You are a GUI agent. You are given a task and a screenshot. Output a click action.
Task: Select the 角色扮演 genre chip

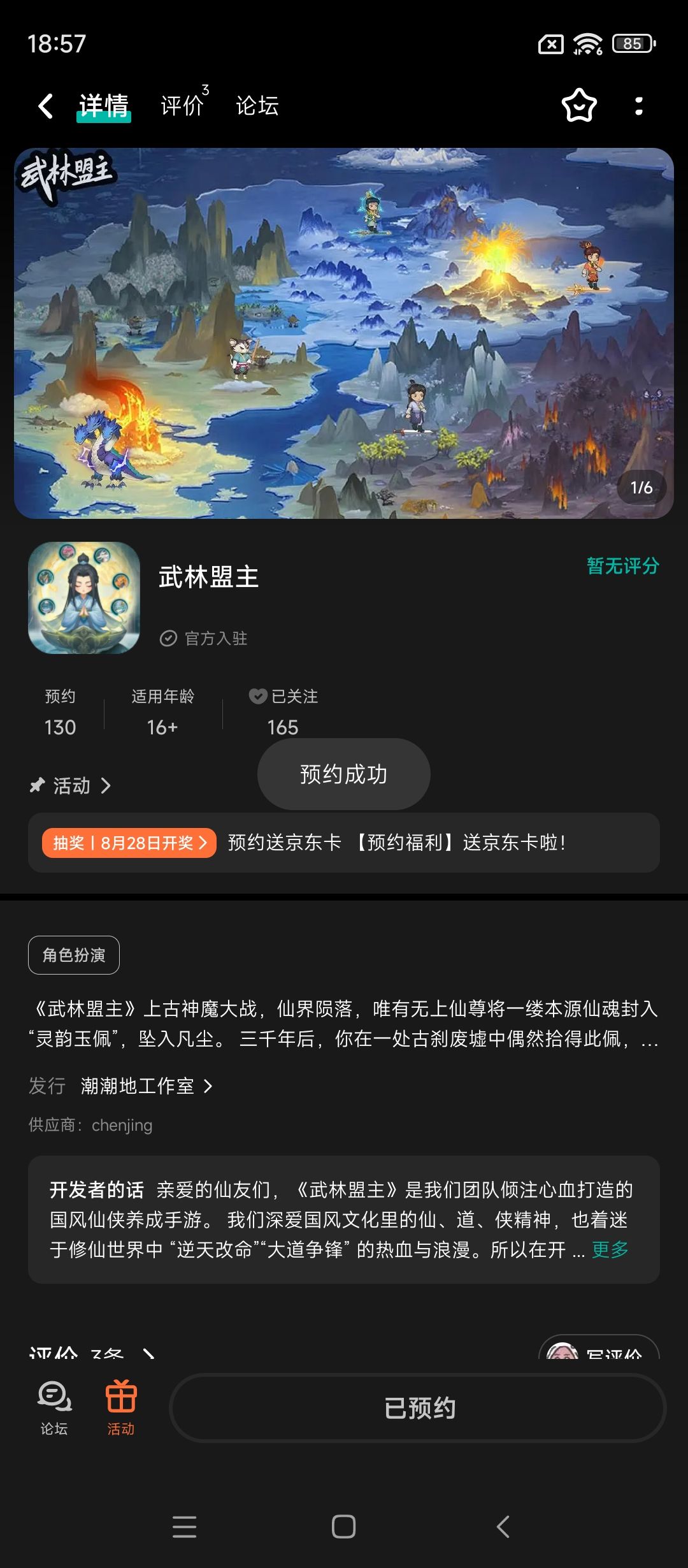[x=74, y=955]
